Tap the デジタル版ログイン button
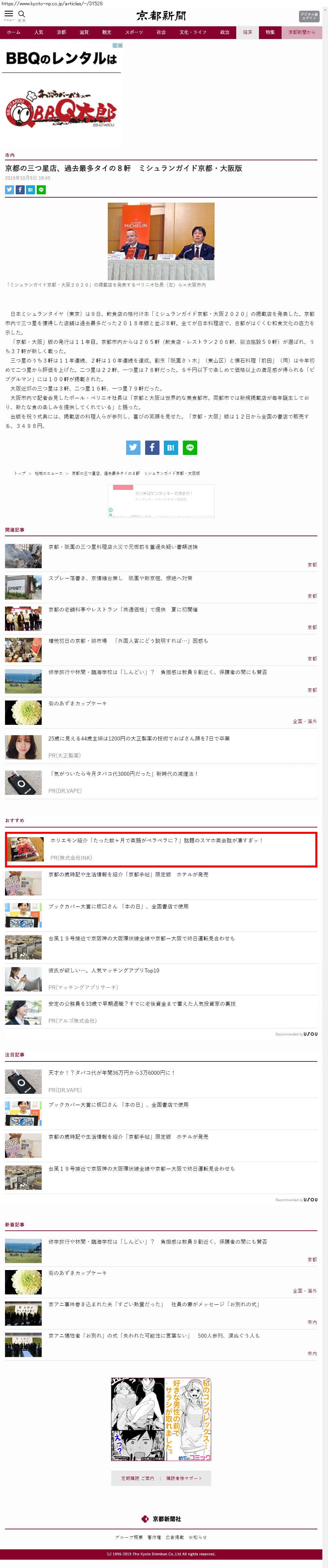 309,16
